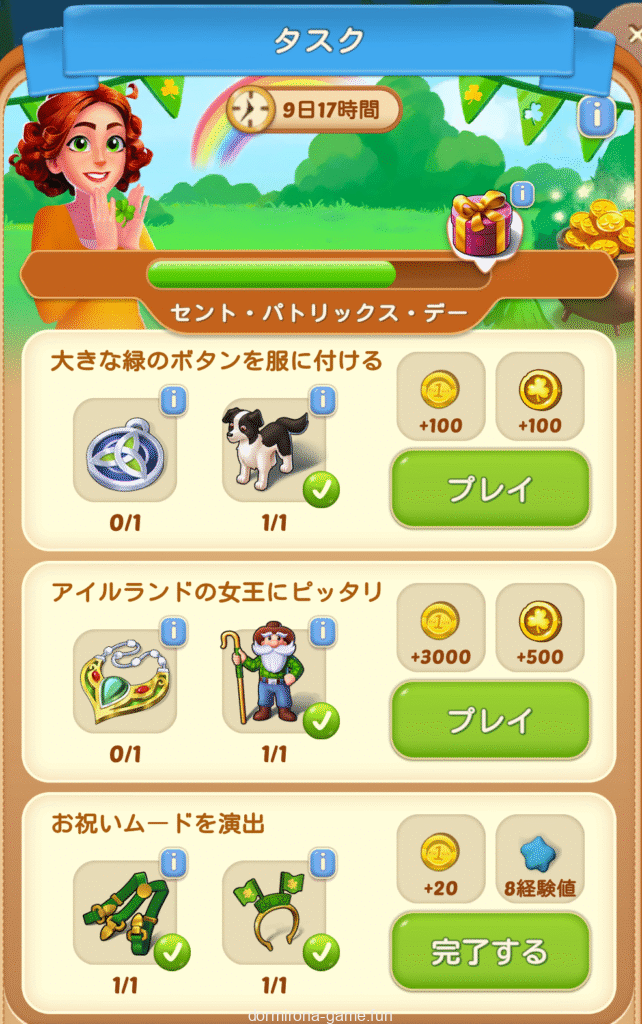Open info above the gift box
Image resolution: width=642 pixels, height=1024 pixels.
521,193
